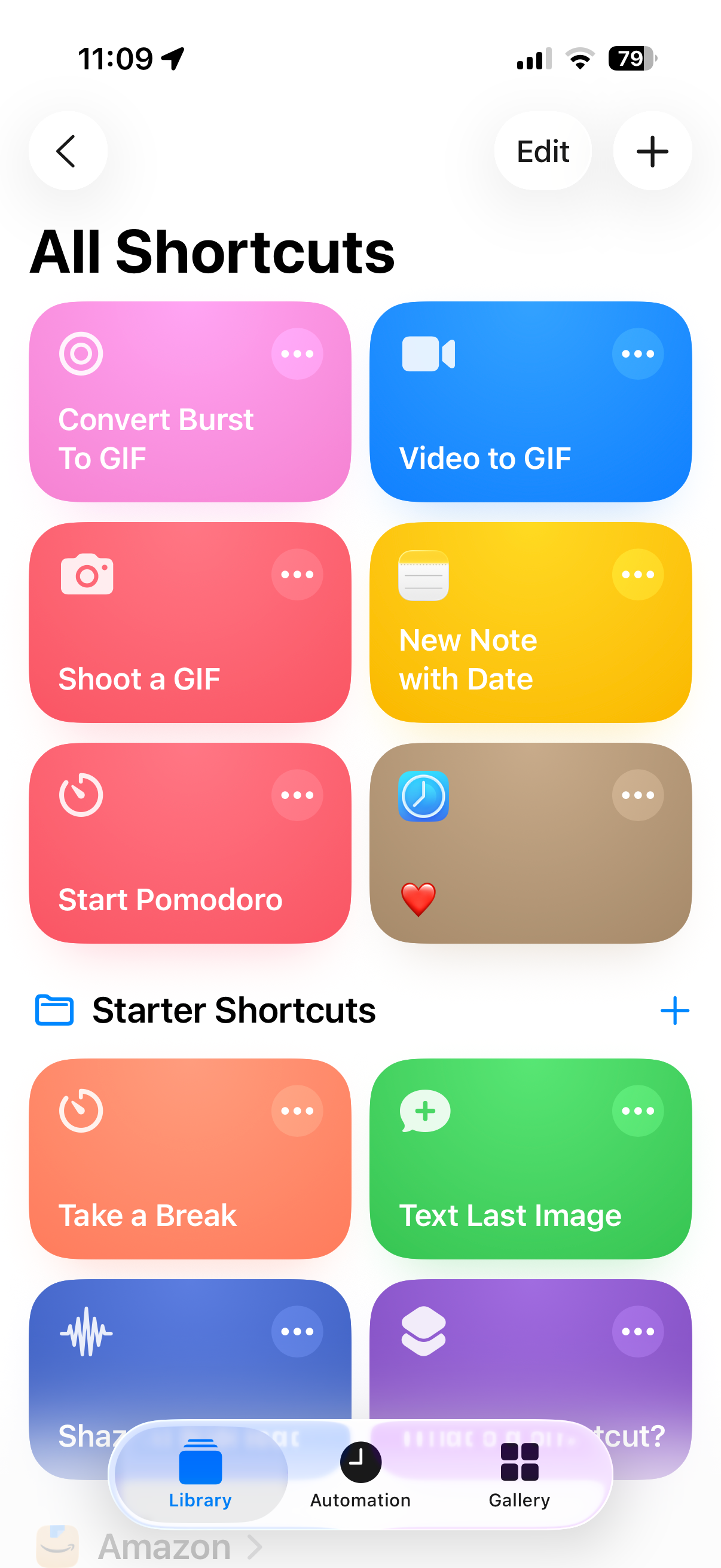Open the Take a Break options menu
721x1568 pixels.
click(x=297, y=1111)
